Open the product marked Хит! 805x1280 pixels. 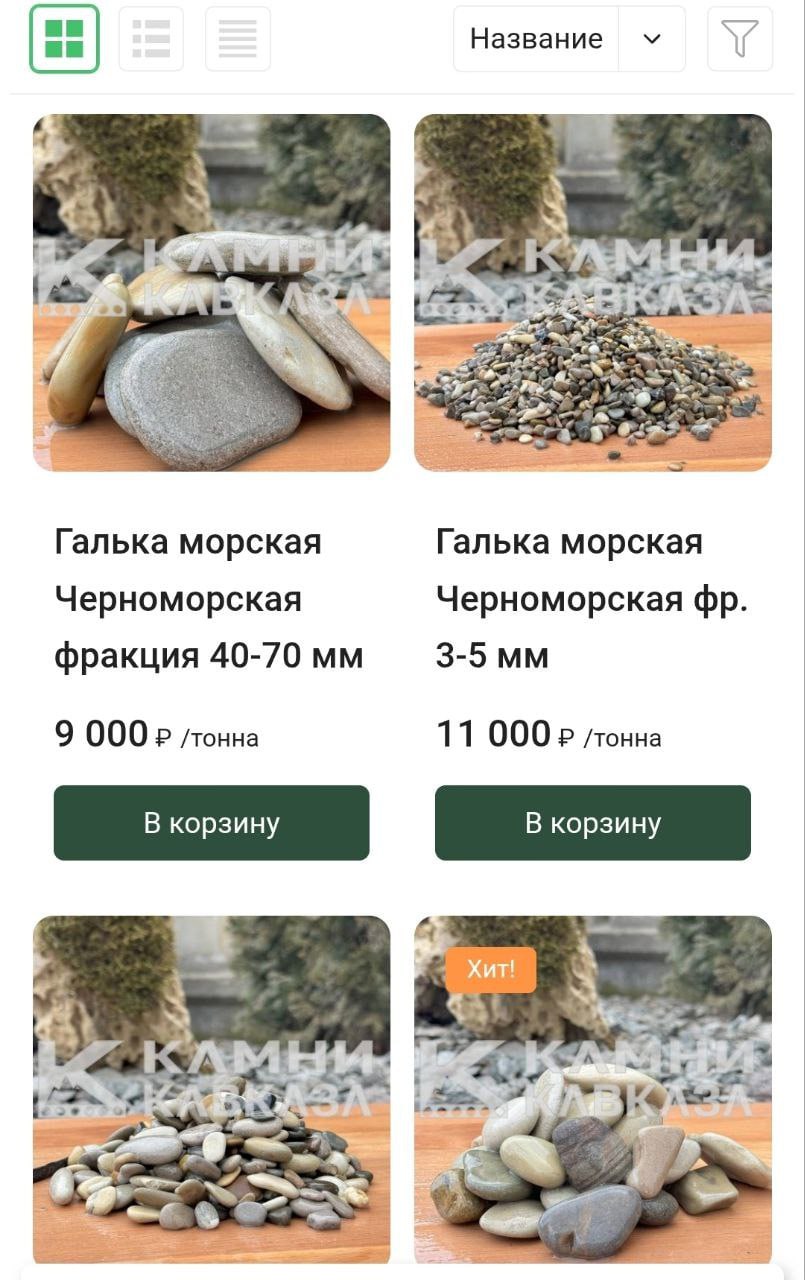(x=592, y=1100)
